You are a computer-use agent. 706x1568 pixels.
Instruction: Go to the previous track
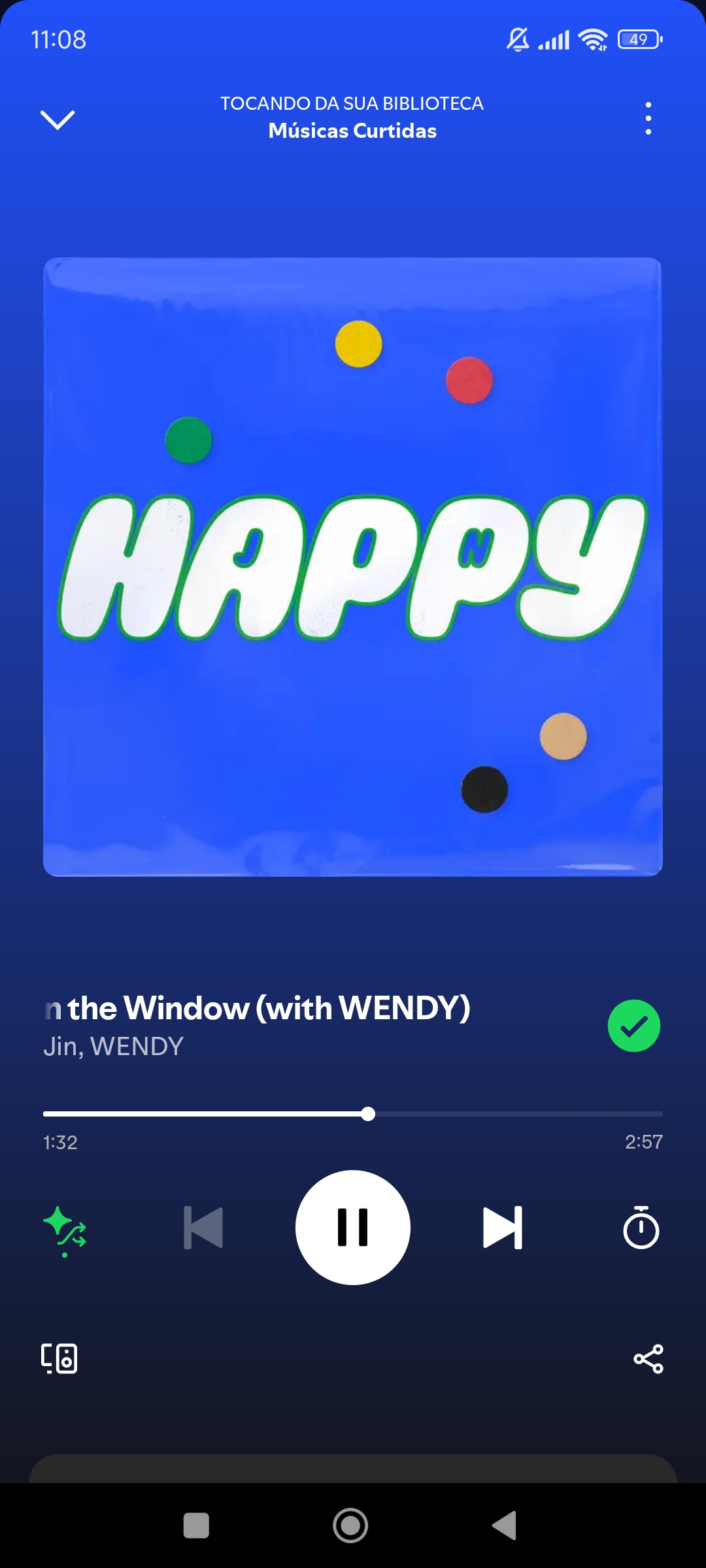pyautogui.click(x=203, y=1228)
